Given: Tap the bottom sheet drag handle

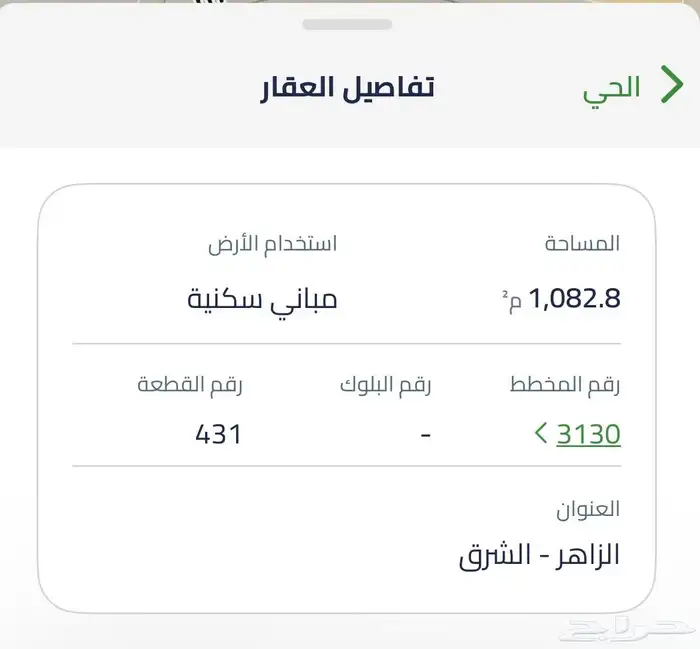Looking at the screenshot, I should [347, 25].
